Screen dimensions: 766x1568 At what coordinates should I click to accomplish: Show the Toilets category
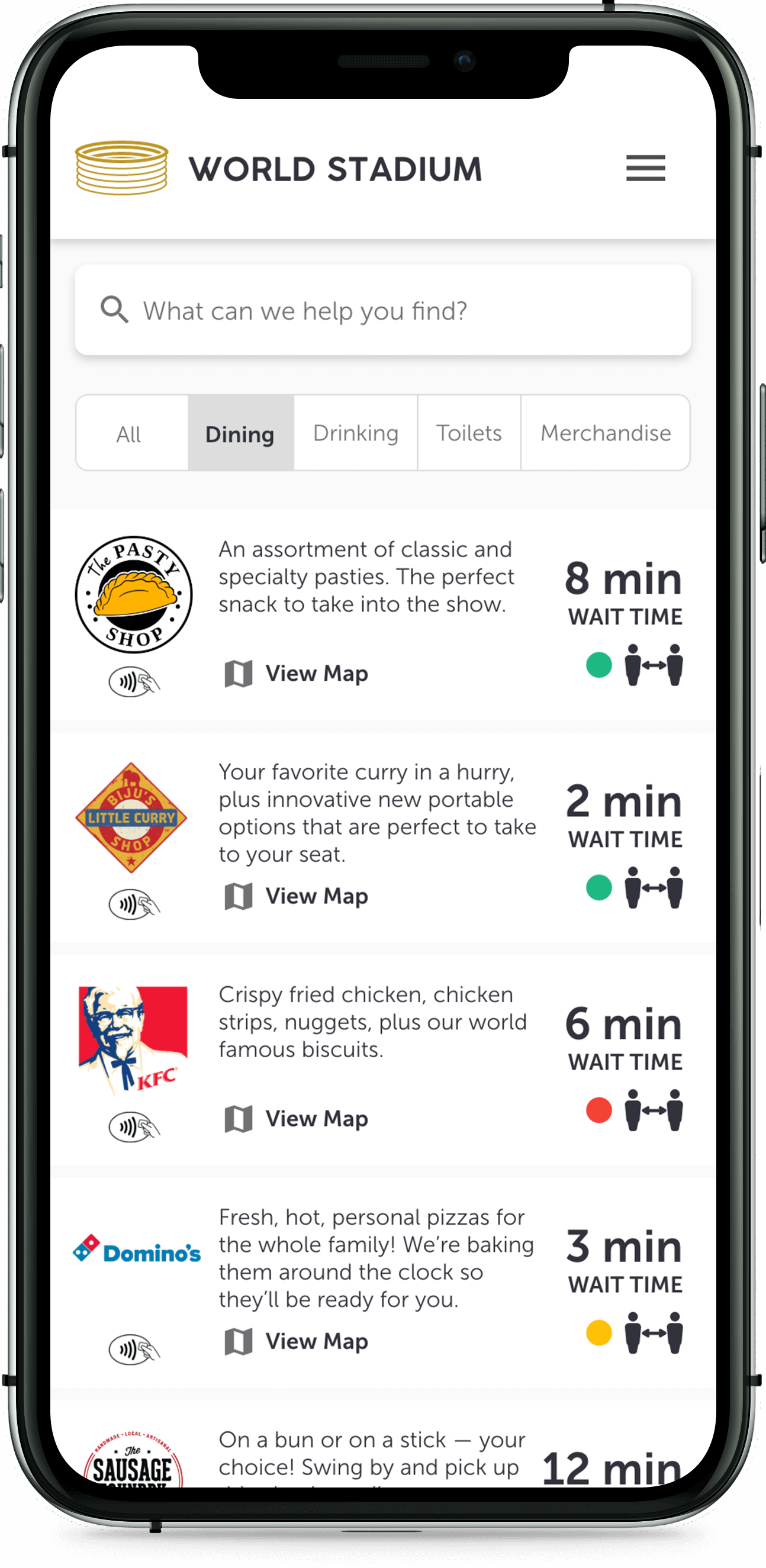coord(468,433)
